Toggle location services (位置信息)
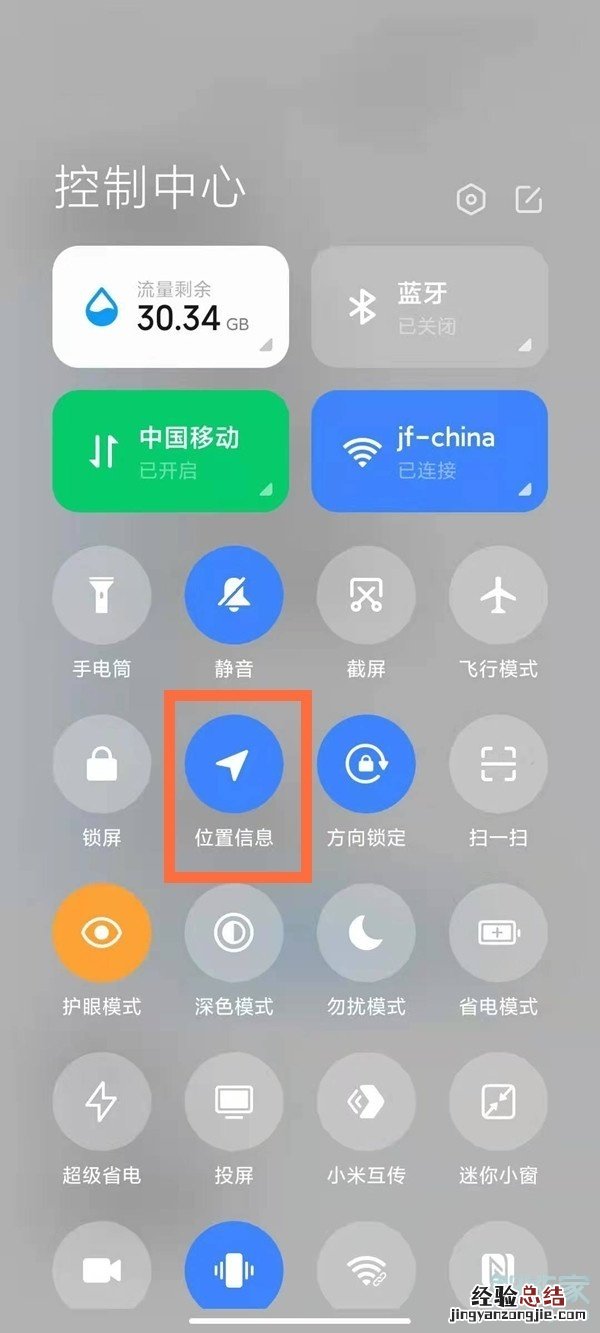Image resolution: width=600 pixels, height=1333 pixels. [234, 765]
